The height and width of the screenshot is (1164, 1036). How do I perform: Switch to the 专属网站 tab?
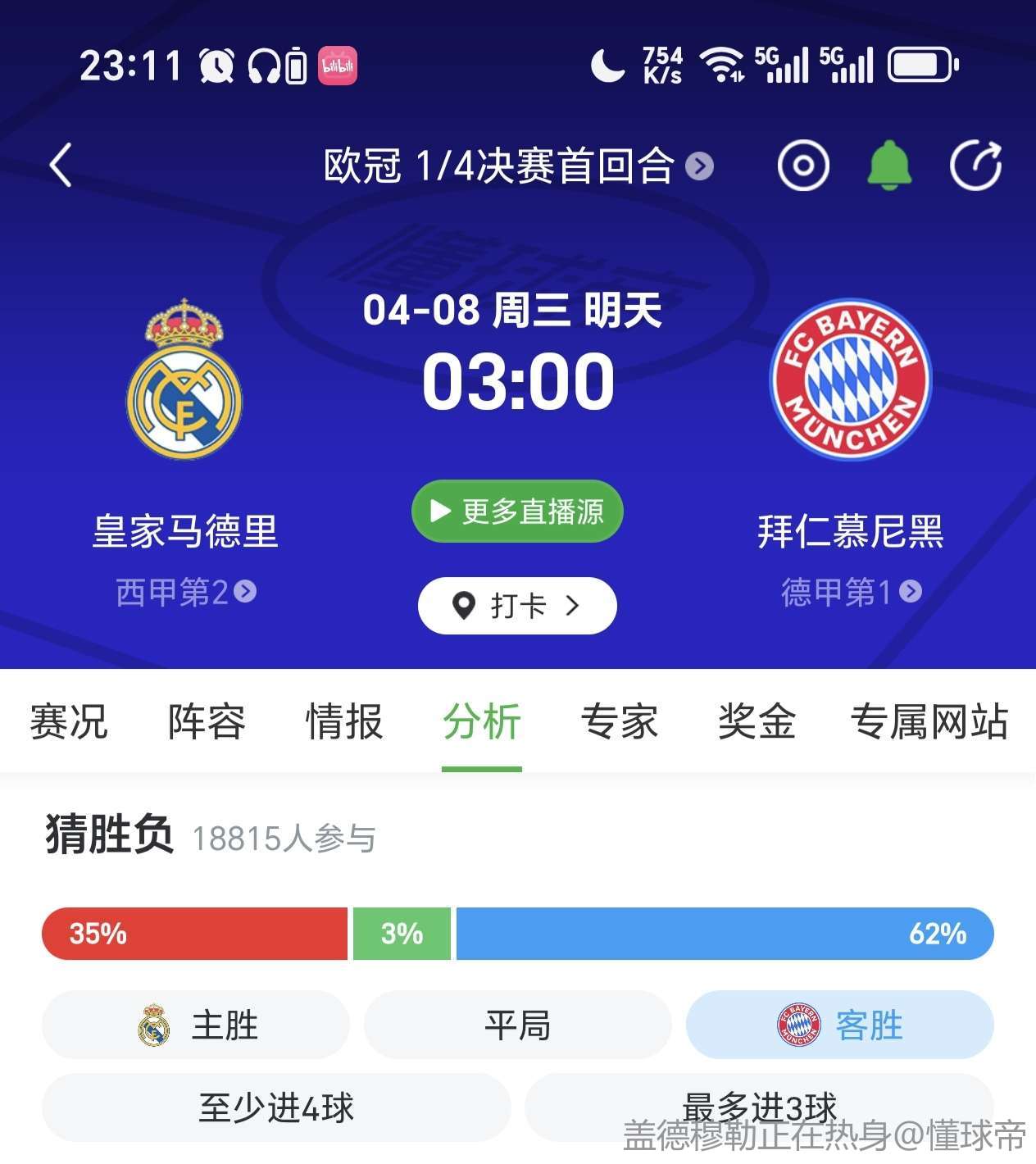point(929,722)
